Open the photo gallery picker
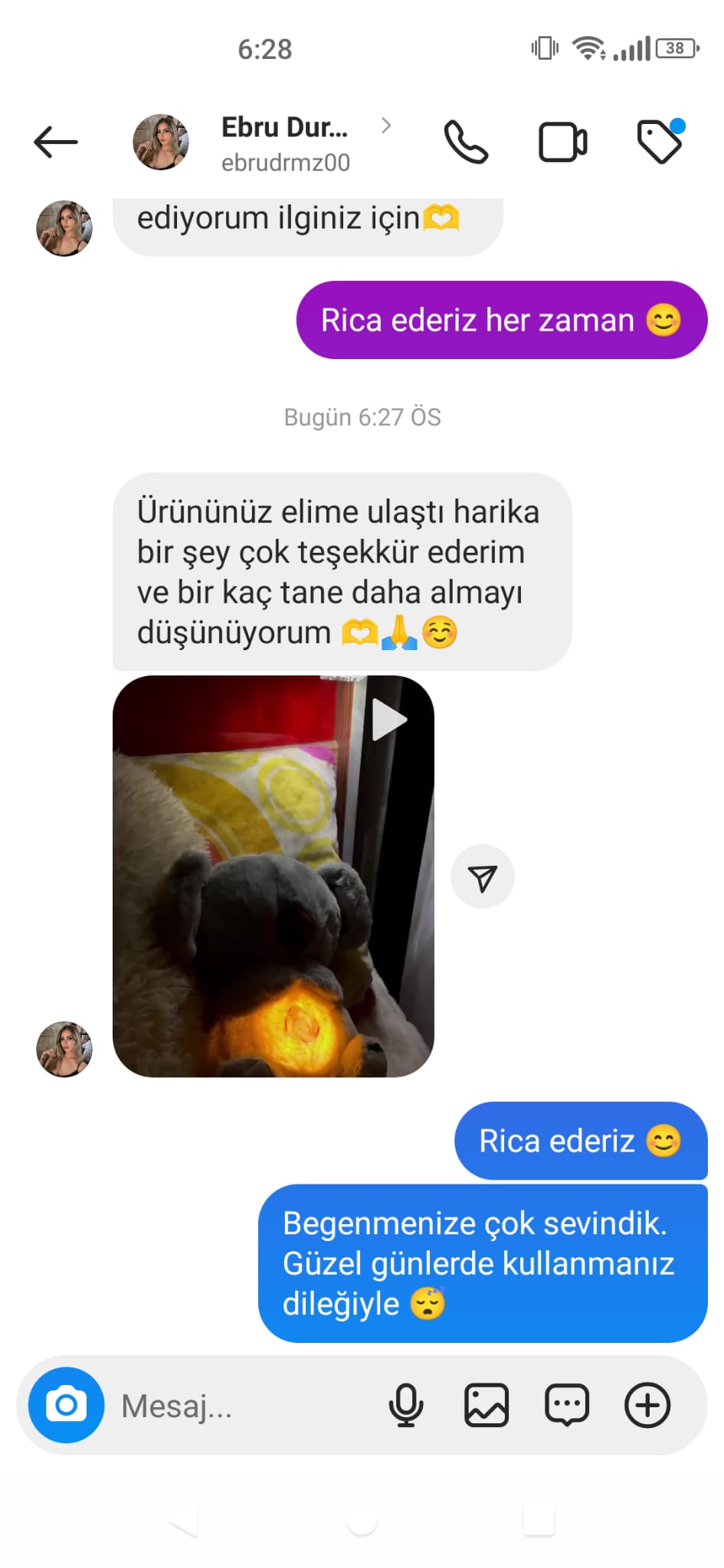This screenshot has width=724, height=1568. pos(486,1406)
